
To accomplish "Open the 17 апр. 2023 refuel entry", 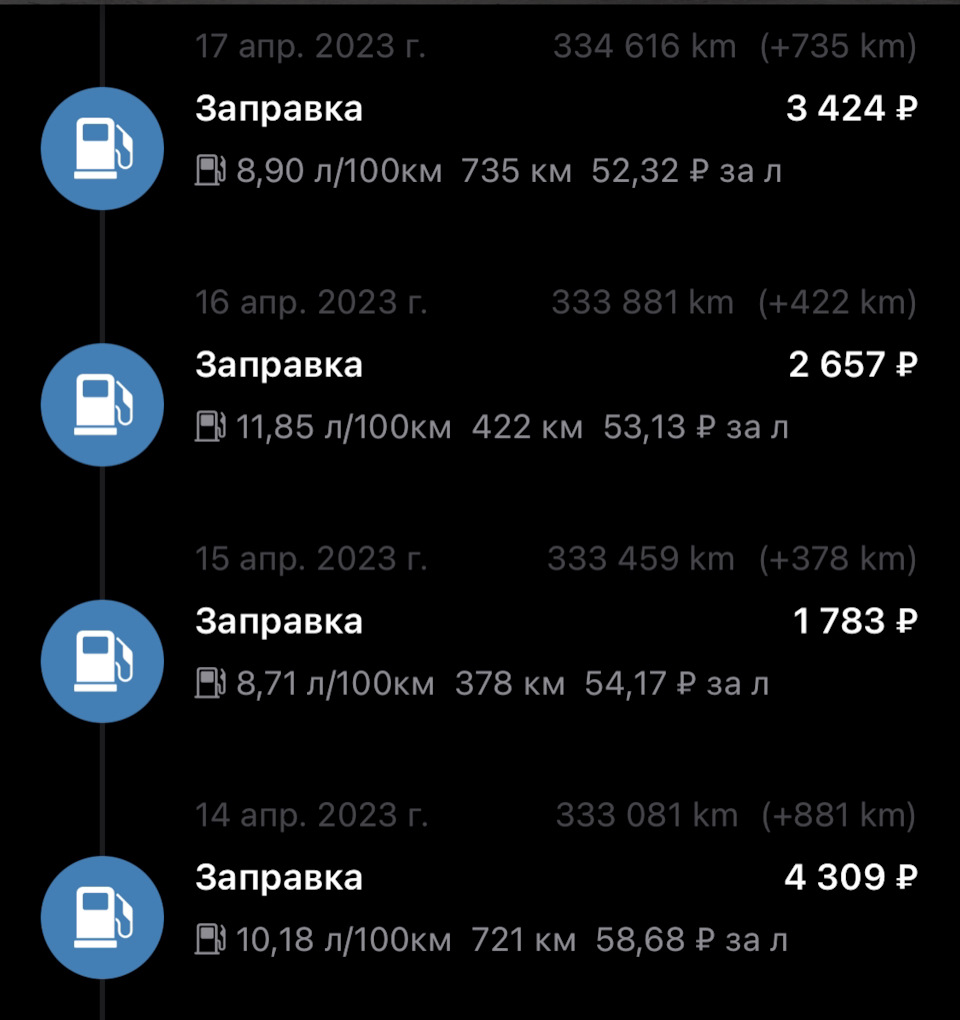I will (x=279, y=110).
